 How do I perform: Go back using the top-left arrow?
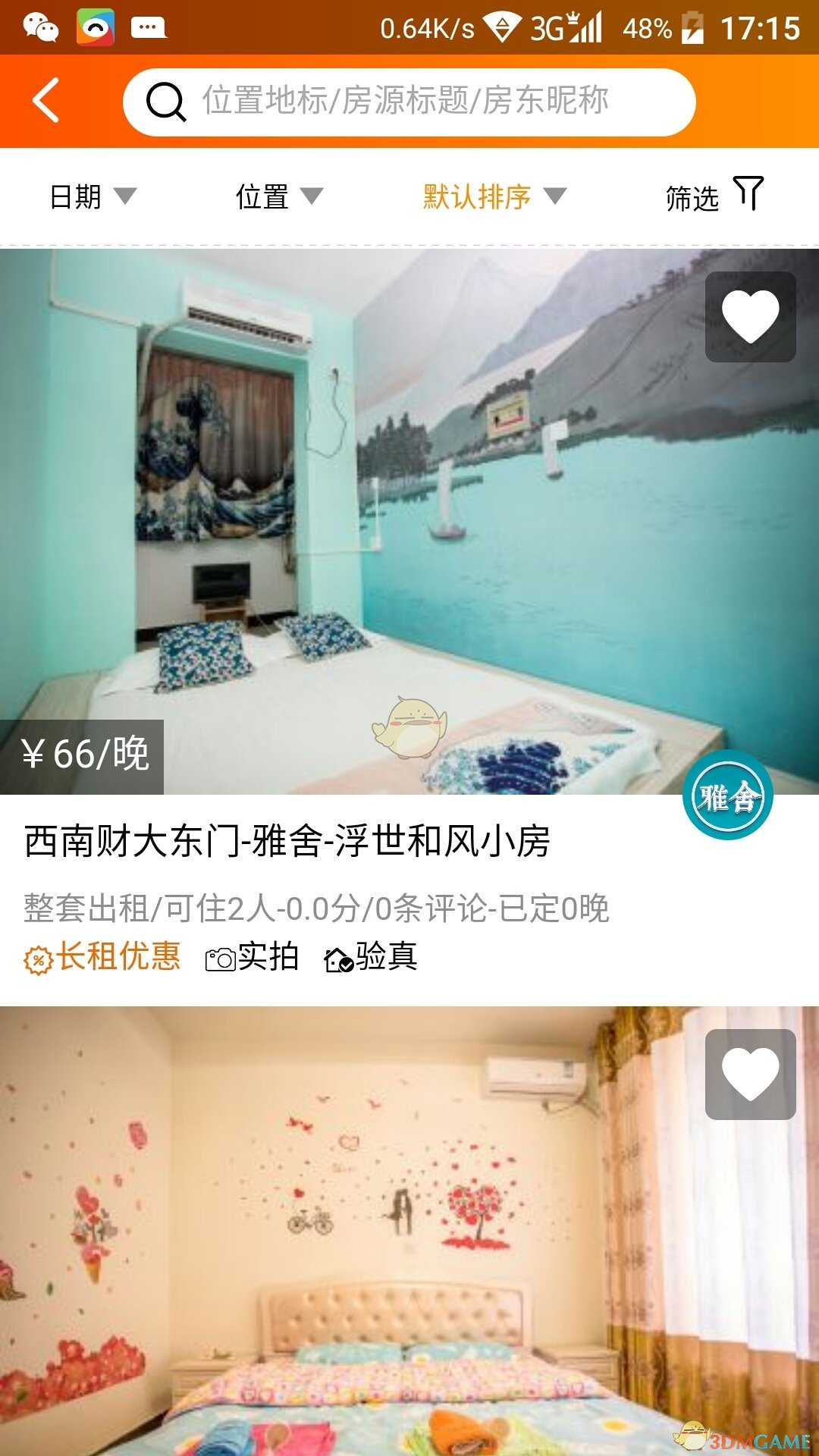click(x=45, y=101)
